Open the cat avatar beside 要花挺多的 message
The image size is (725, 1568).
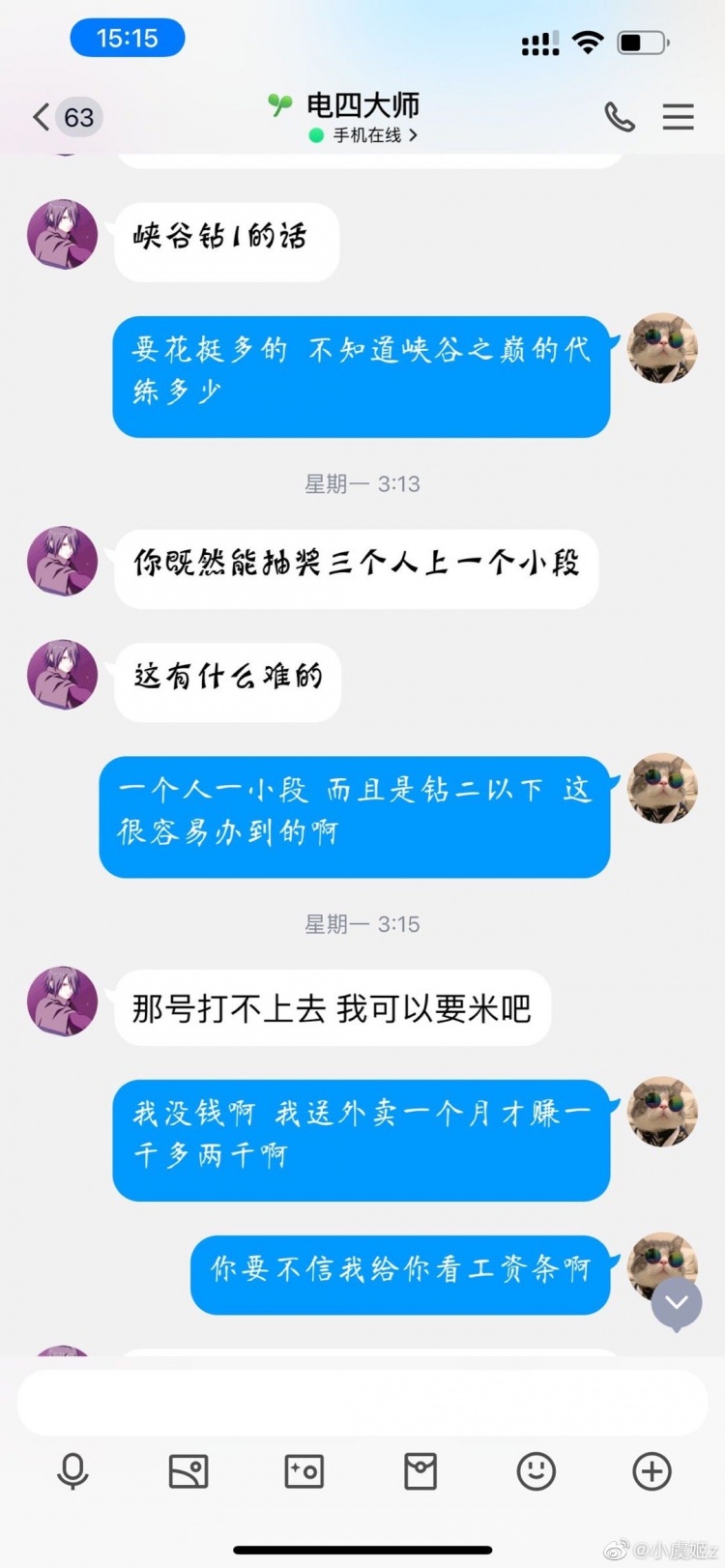(x=662, y=348)
